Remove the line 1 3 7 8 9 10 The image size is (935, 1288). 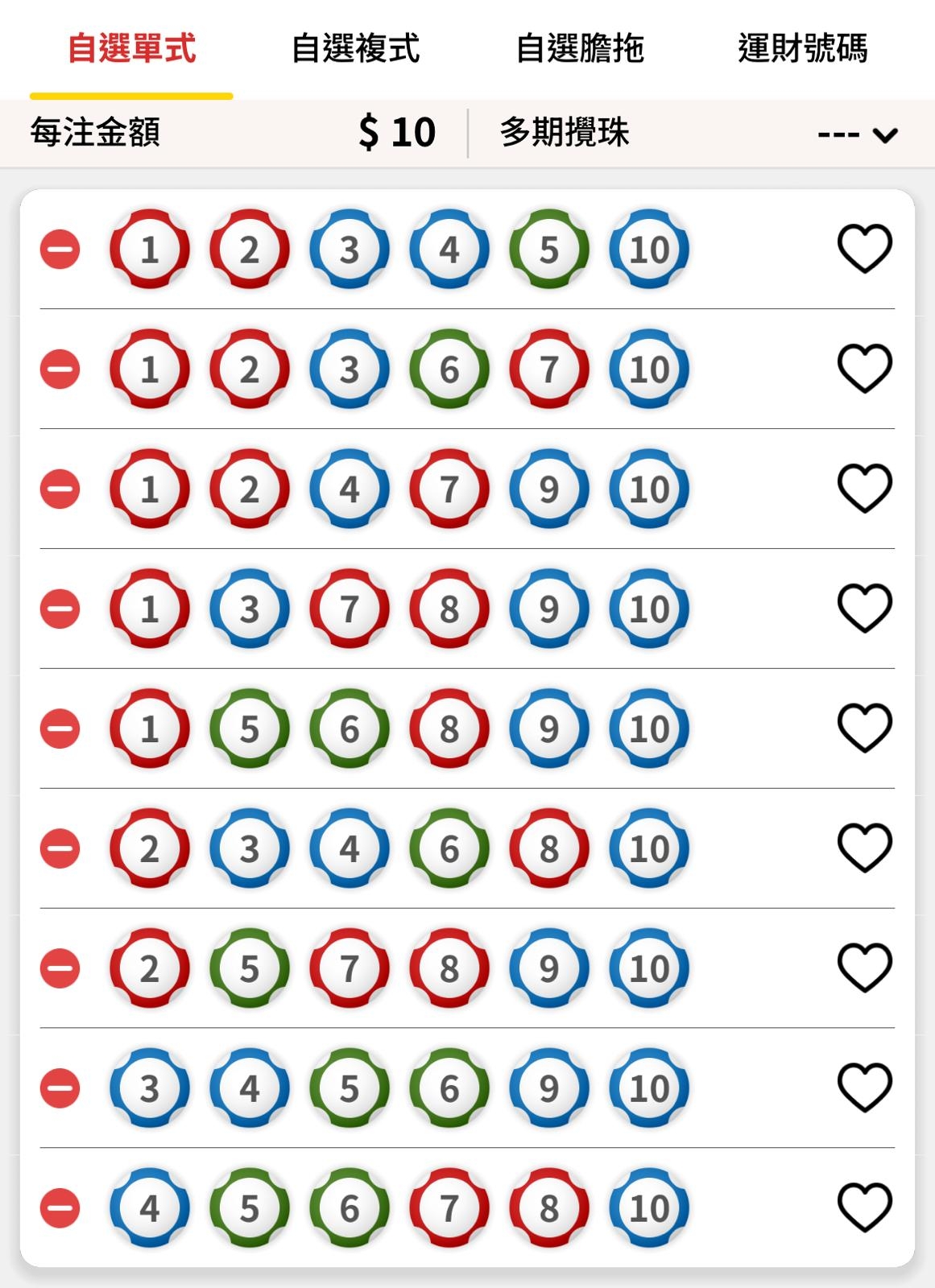(60, 609)
